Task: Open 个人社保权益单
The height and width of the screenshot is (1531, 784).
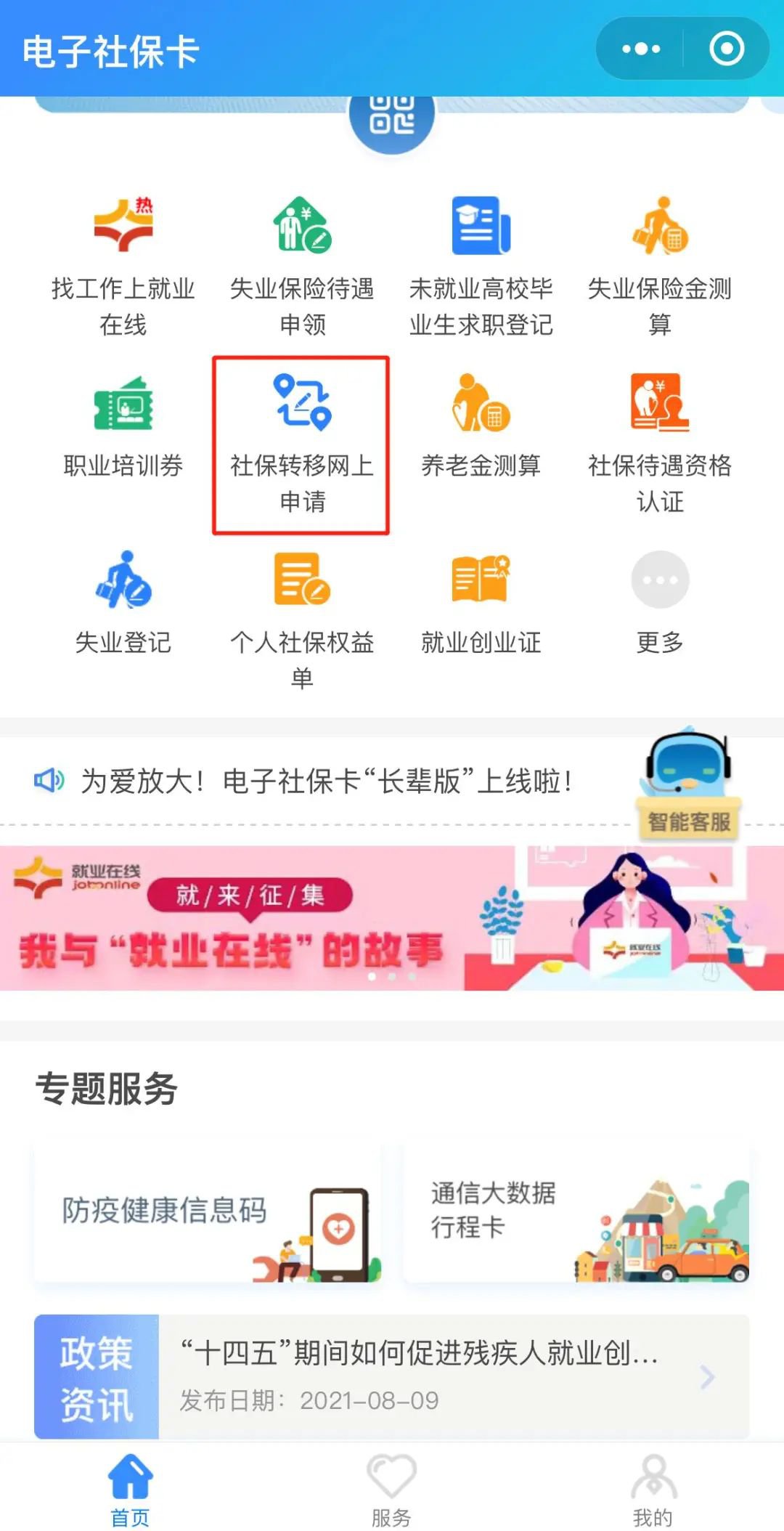Action: point(302,619)
